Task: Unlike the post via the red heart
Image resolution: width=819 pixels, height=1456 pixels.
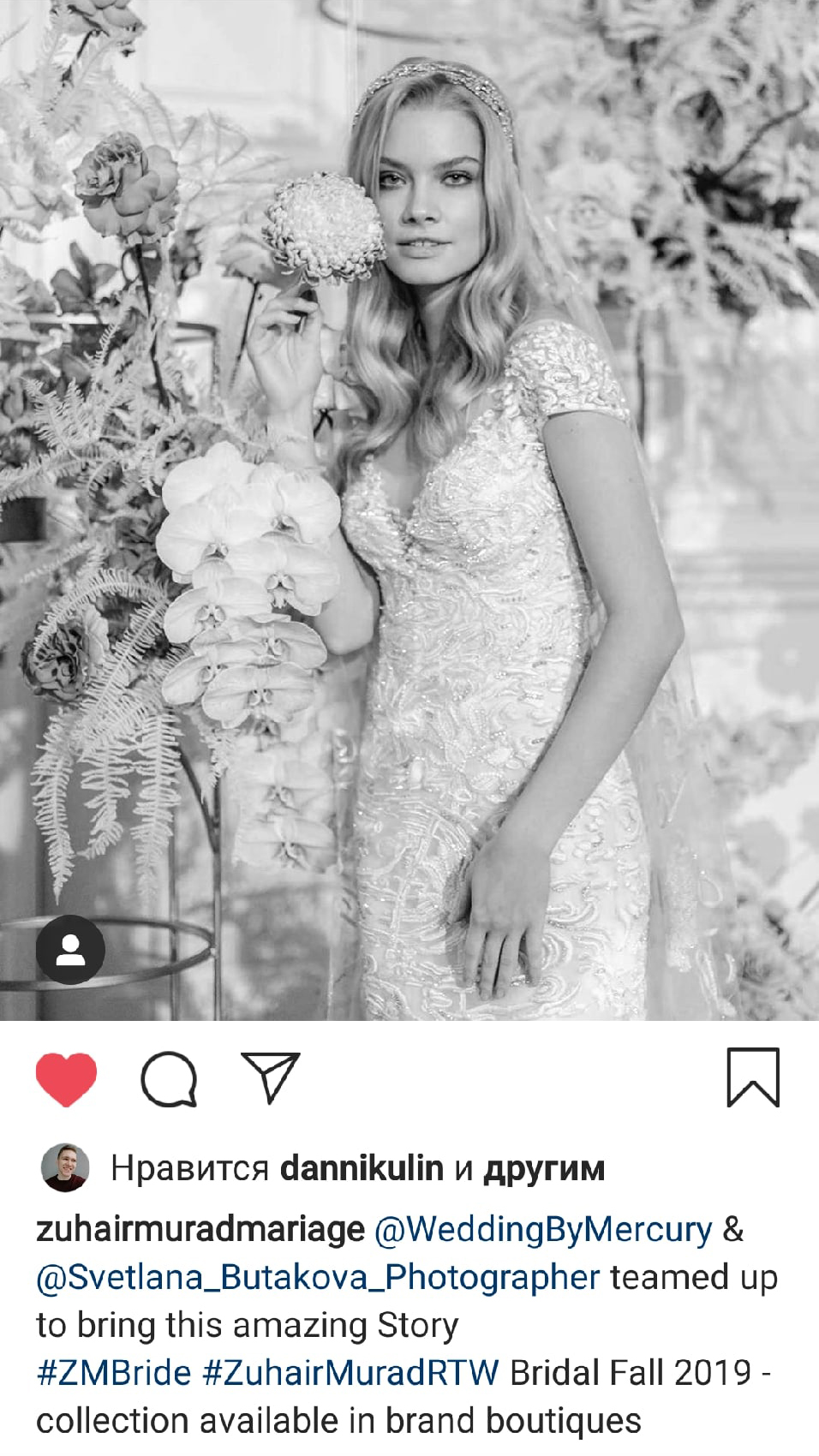Action: pyautogui.click(x=66, y=1079)
